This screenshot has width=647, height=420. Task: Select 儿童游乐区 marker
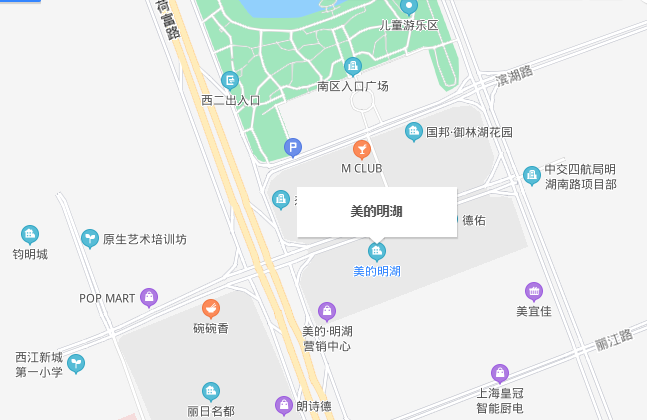(x=408, y=7)
